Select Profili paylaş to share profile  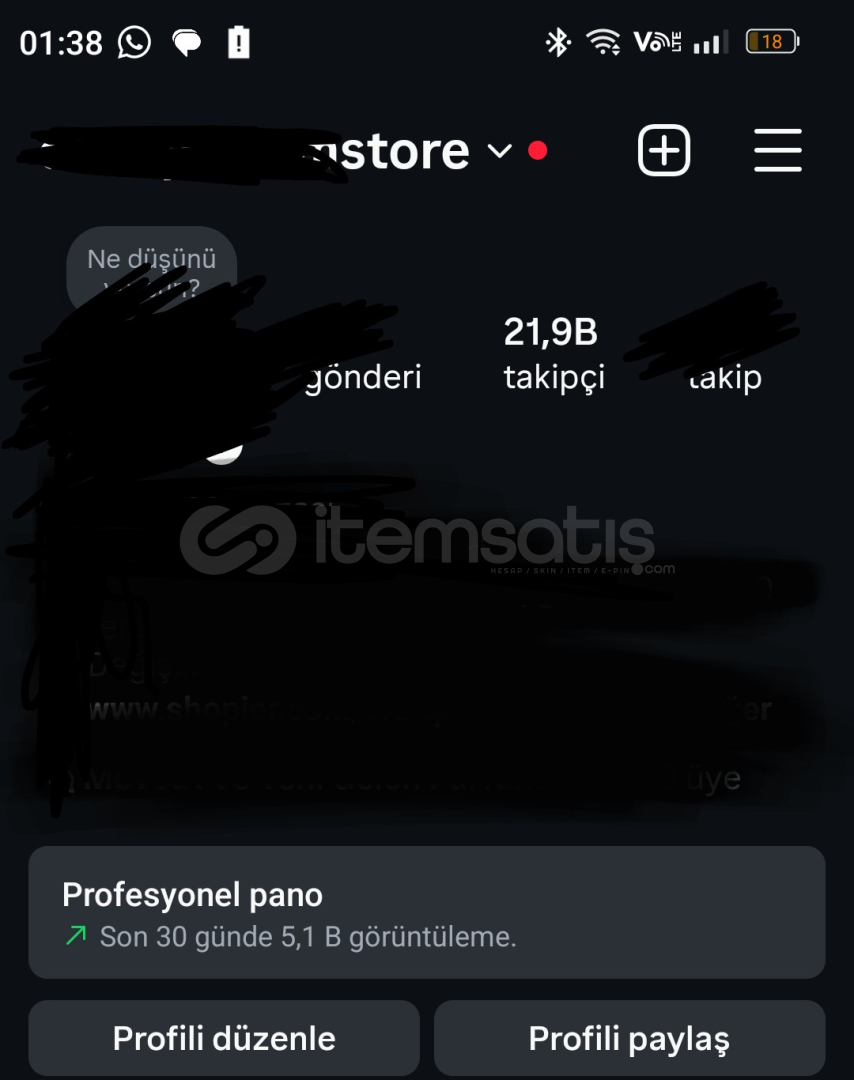point(629,1038)
